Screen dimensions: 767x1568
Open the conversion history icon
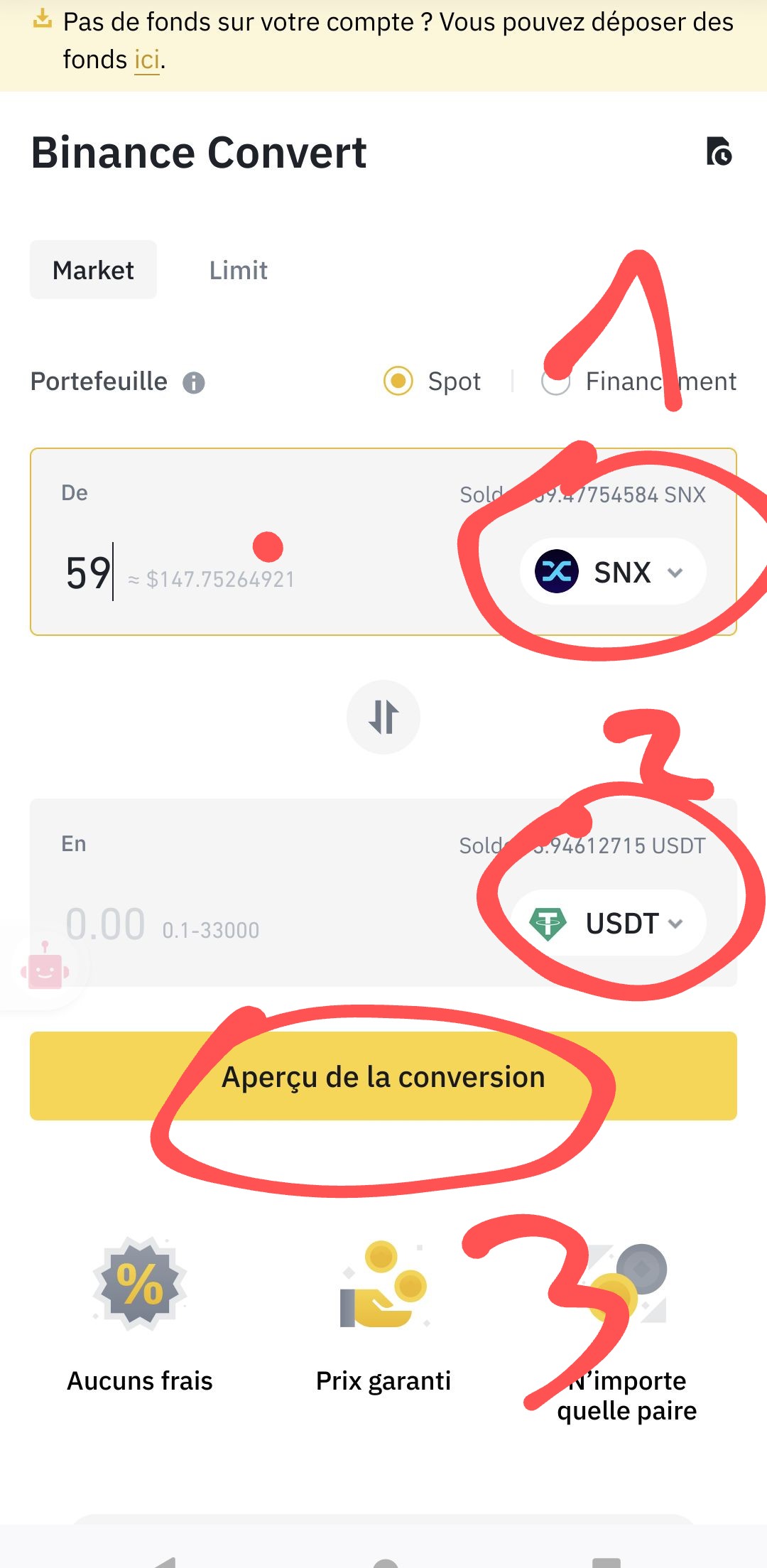pos(719,151)
